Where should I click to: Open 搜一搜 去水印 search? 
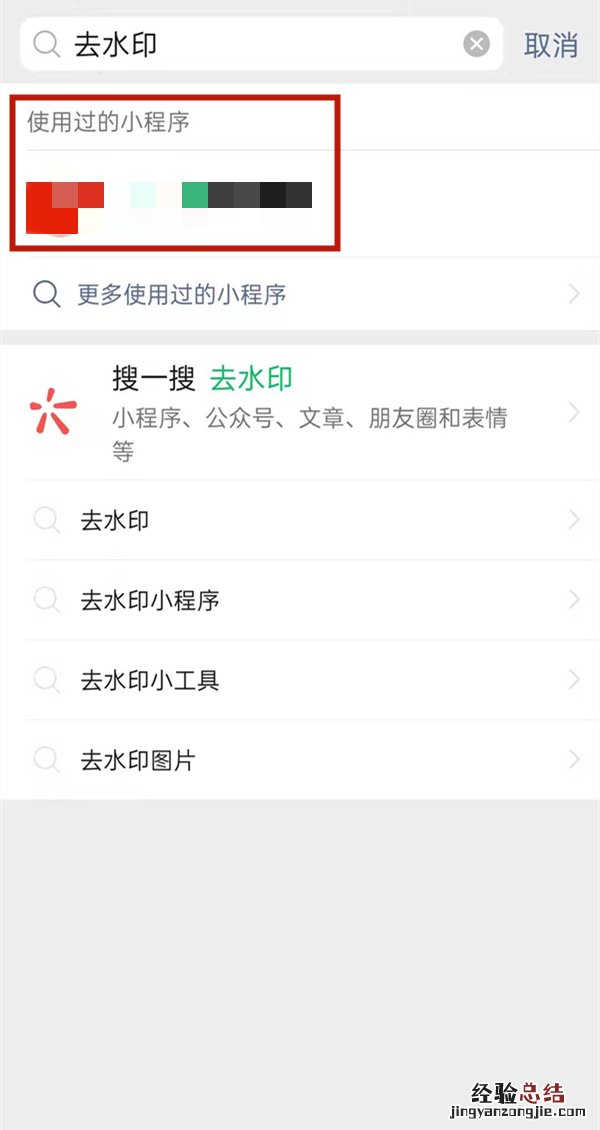point(300,412)
